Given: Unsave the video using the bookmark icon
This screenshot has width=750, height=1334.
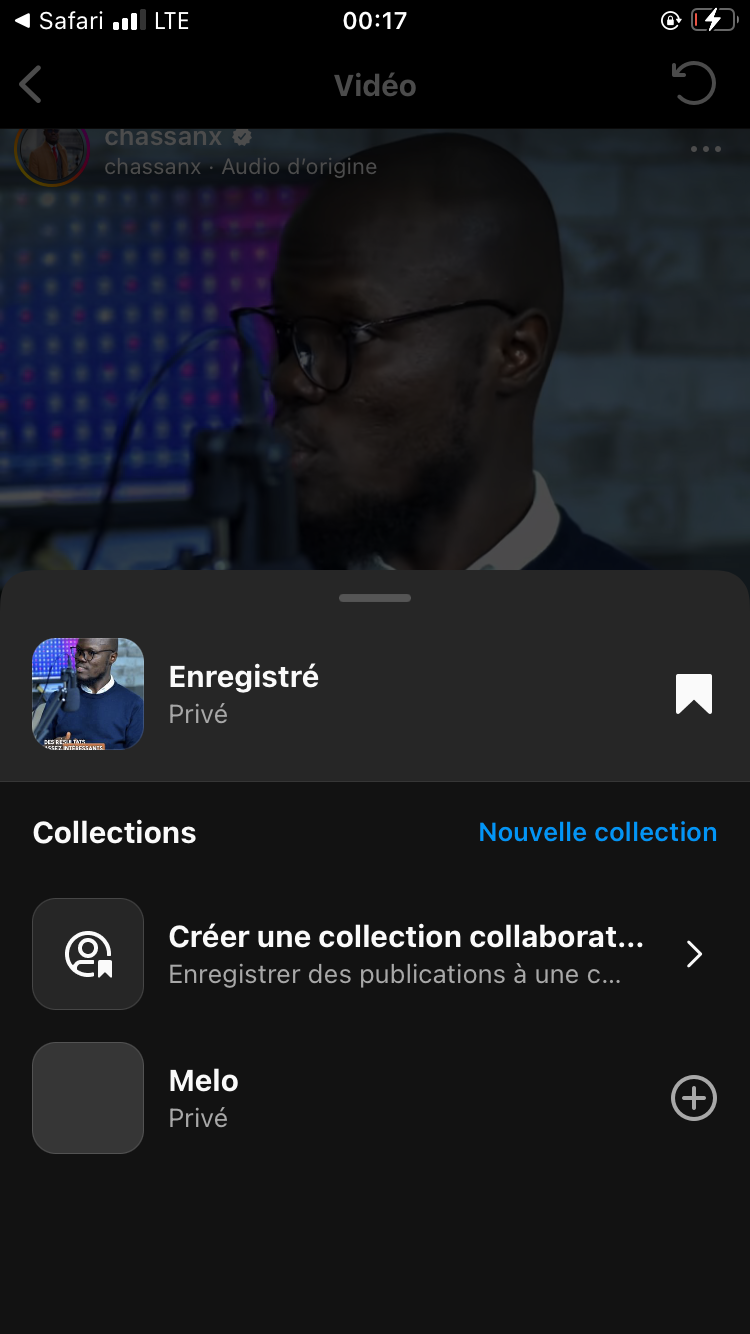Looking at the screenshot, I should tap(693, 694).
